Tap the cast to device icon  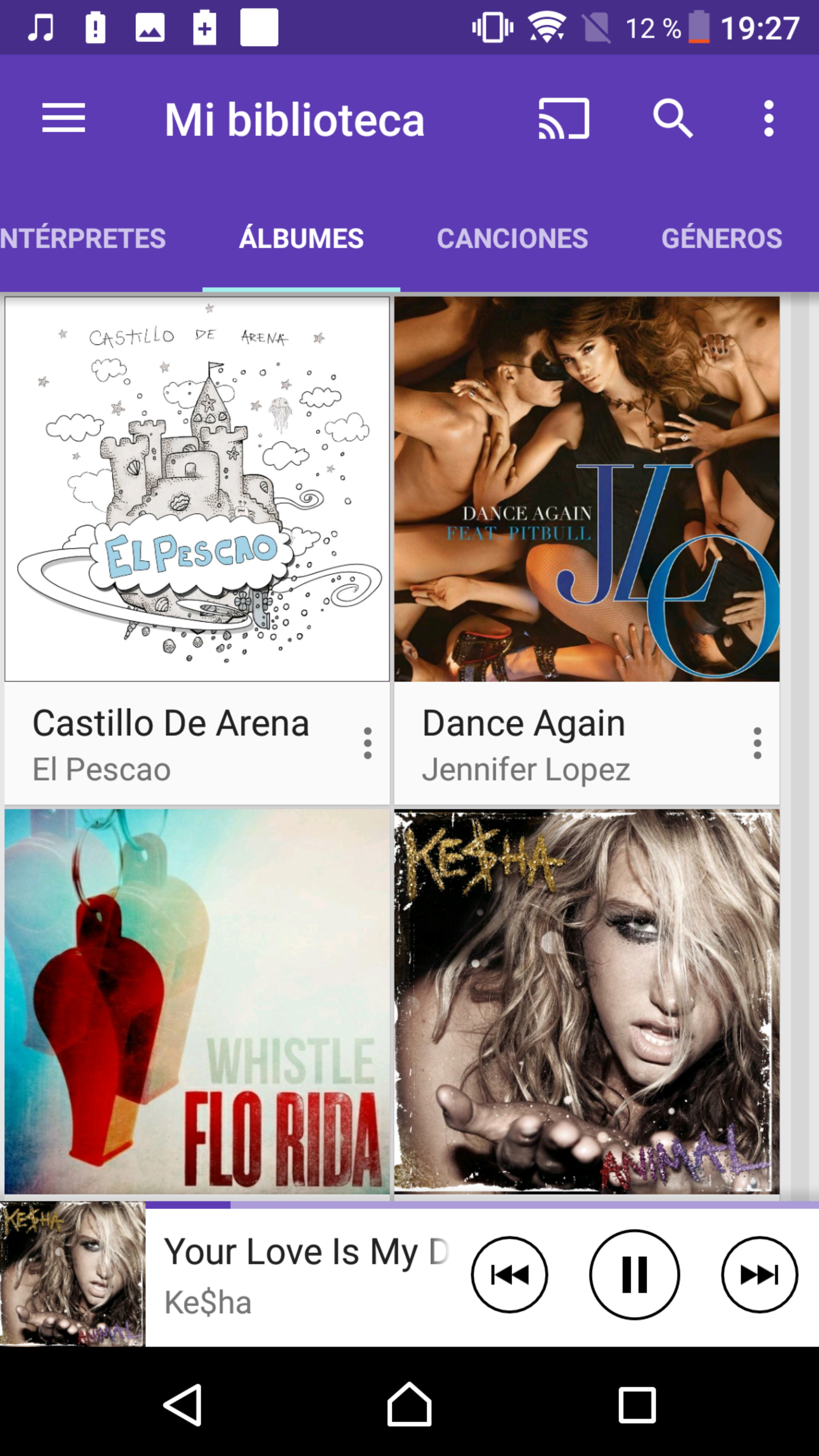563,119
